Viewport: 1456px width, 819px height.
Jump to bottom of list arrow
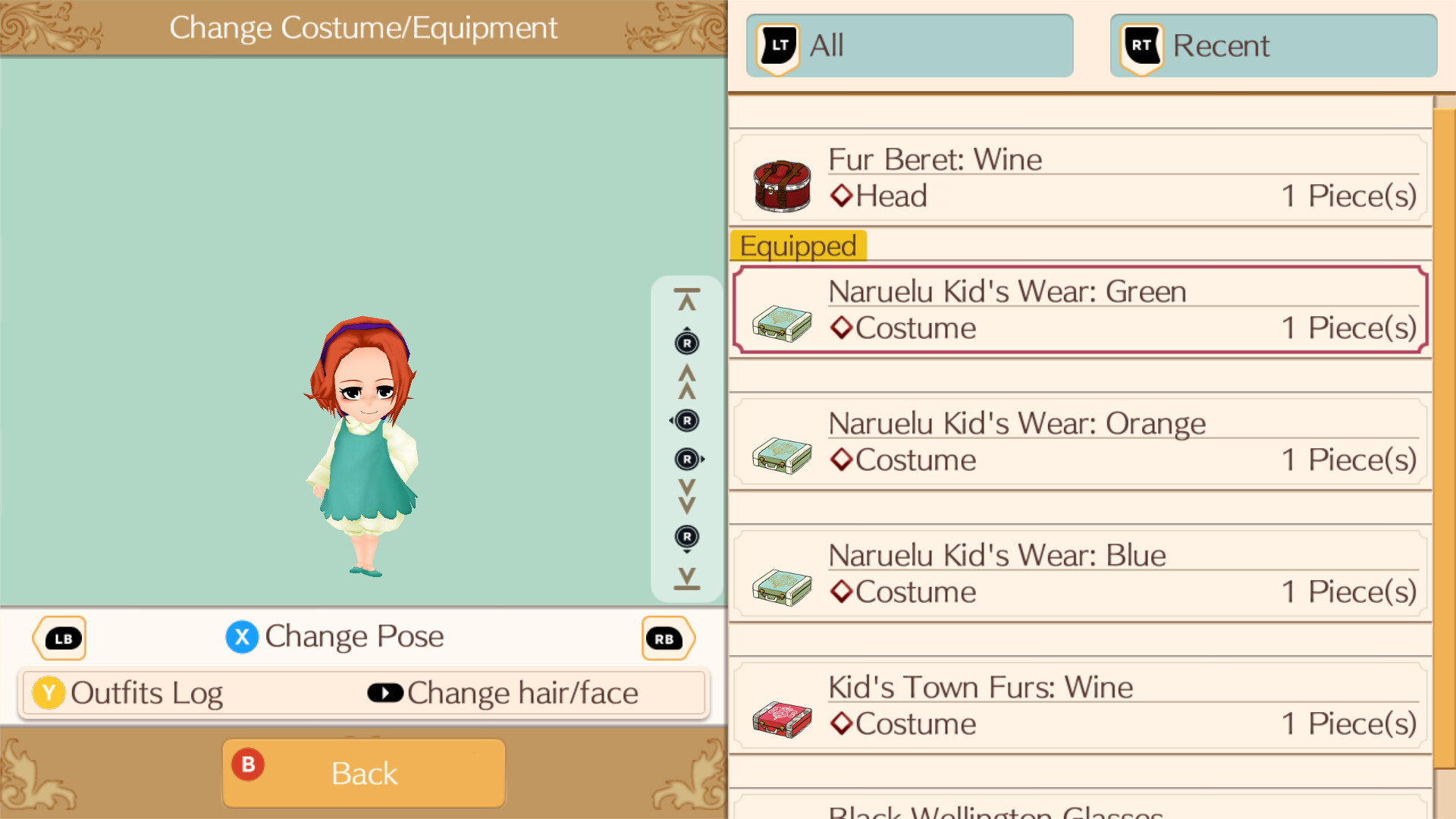pos(686,578)
